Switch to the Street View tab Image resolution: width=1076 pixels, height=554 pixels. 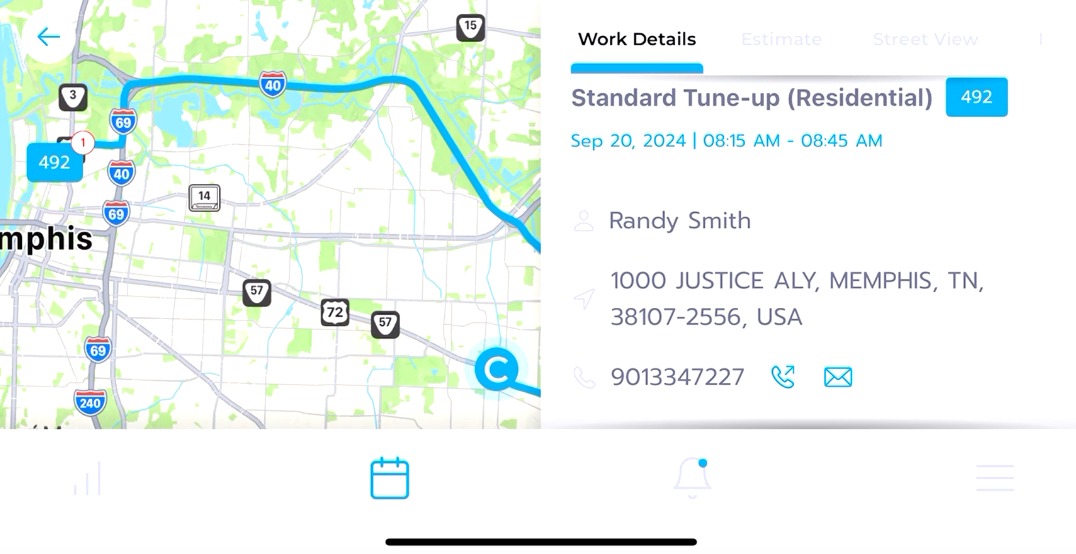[925, 40]
